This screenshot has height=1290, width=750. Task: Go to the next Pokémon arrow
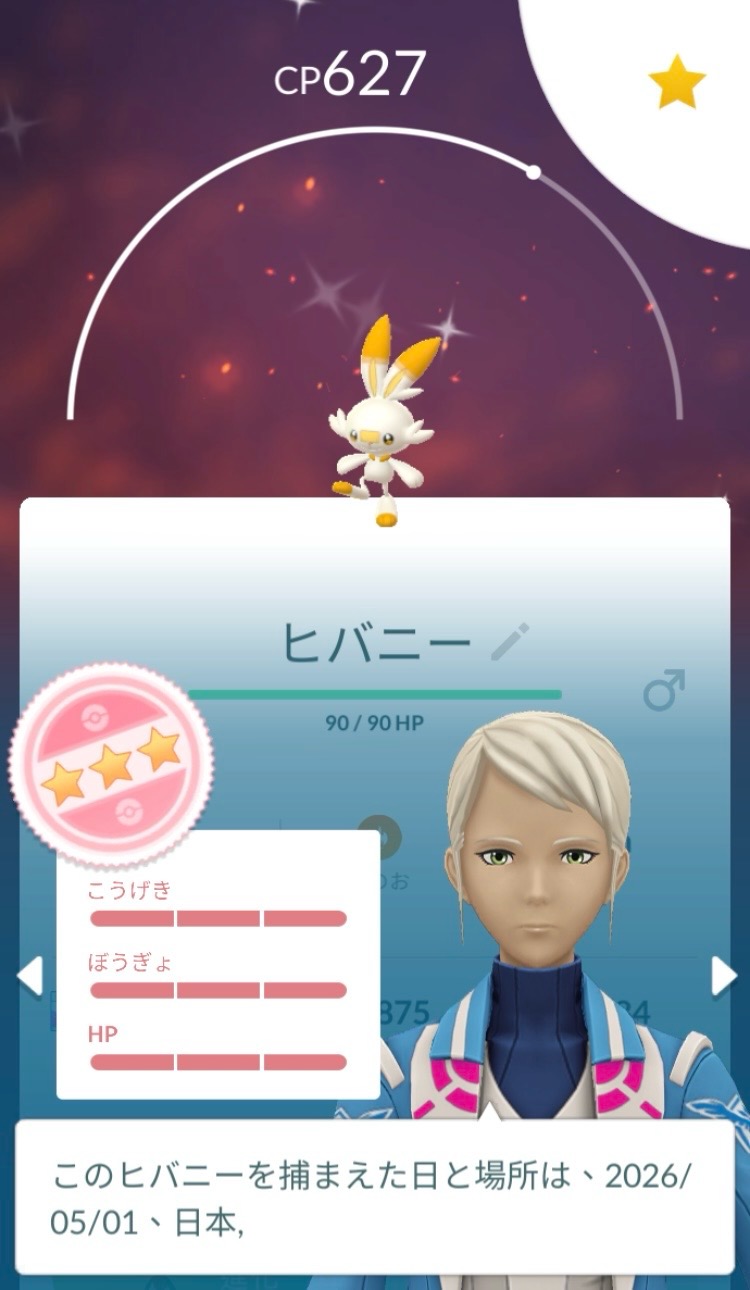723,976
